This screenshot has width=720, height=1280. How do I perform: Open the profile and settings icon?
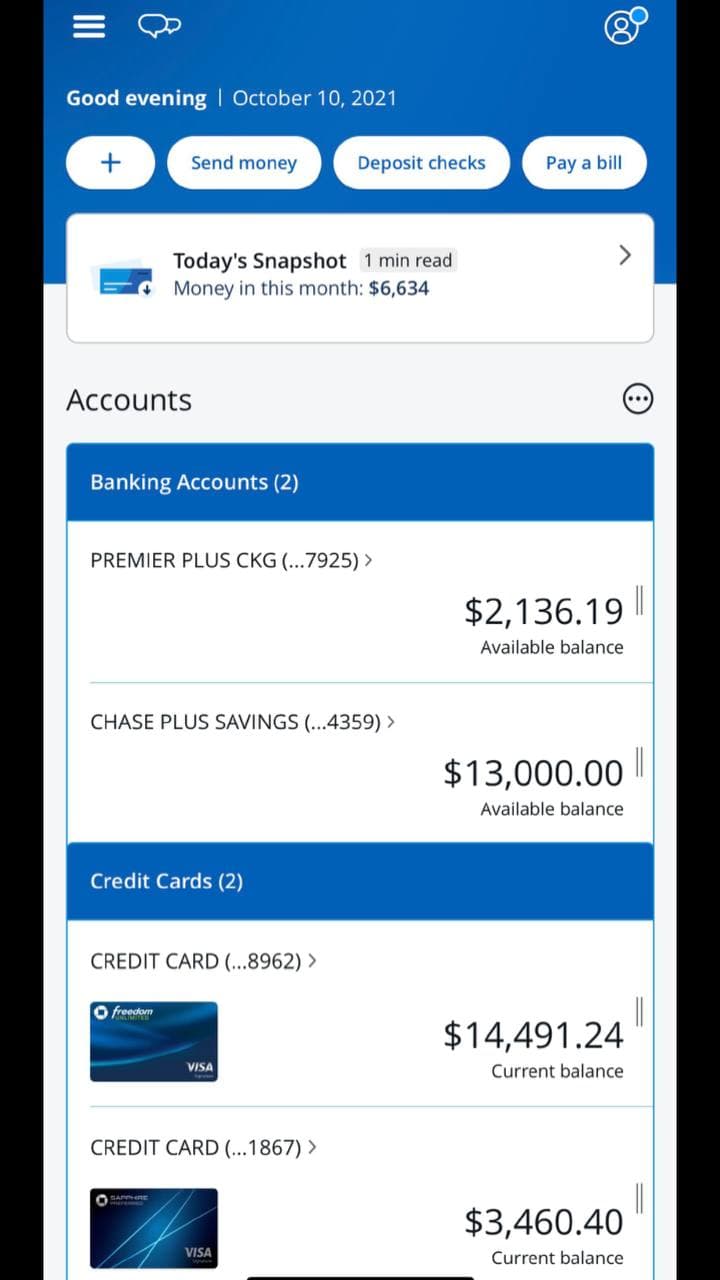[625, 26]
